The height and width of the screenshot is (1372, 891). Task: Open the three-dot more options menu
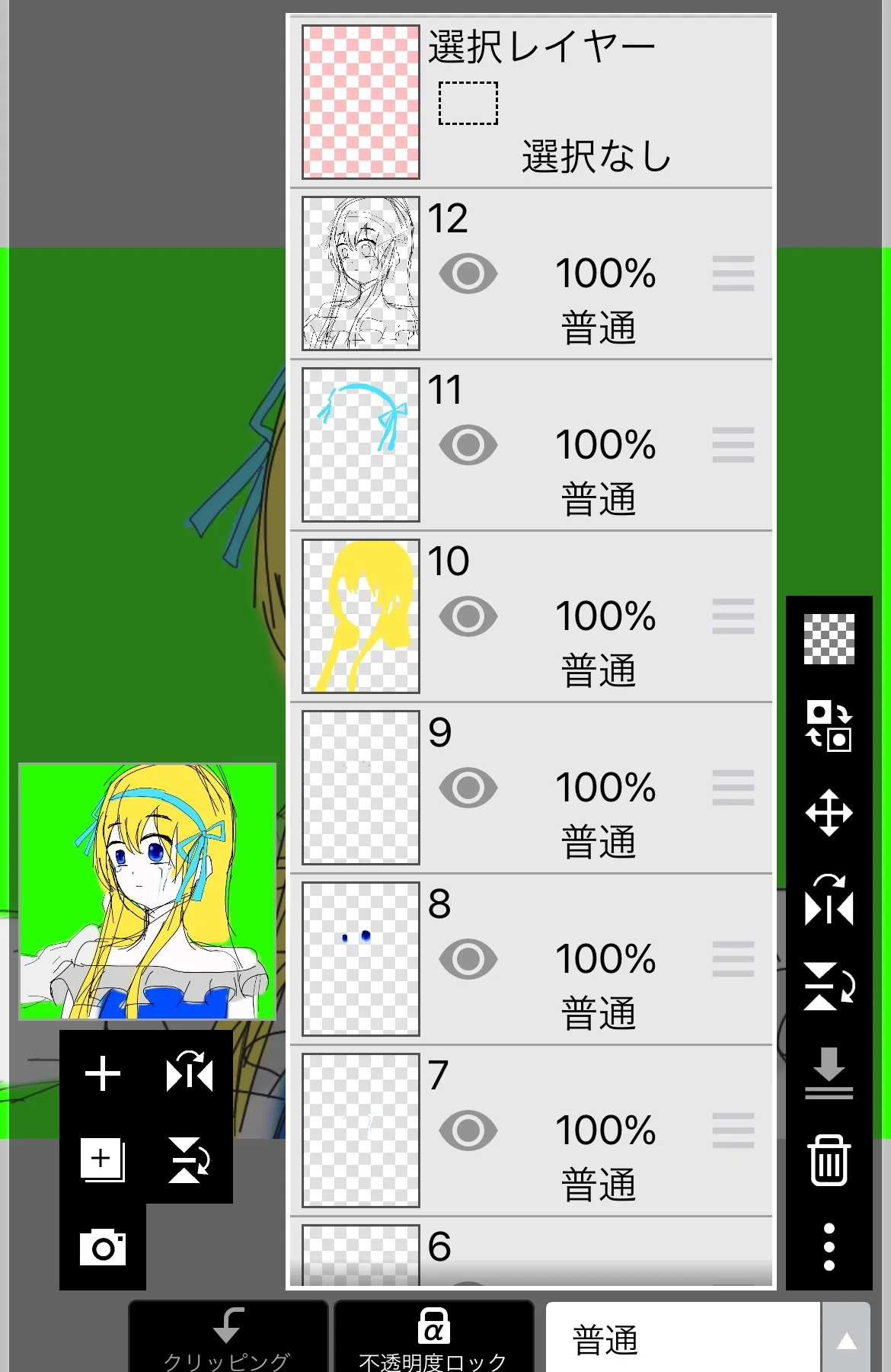pyautogui.click(x=829, y=1247)
